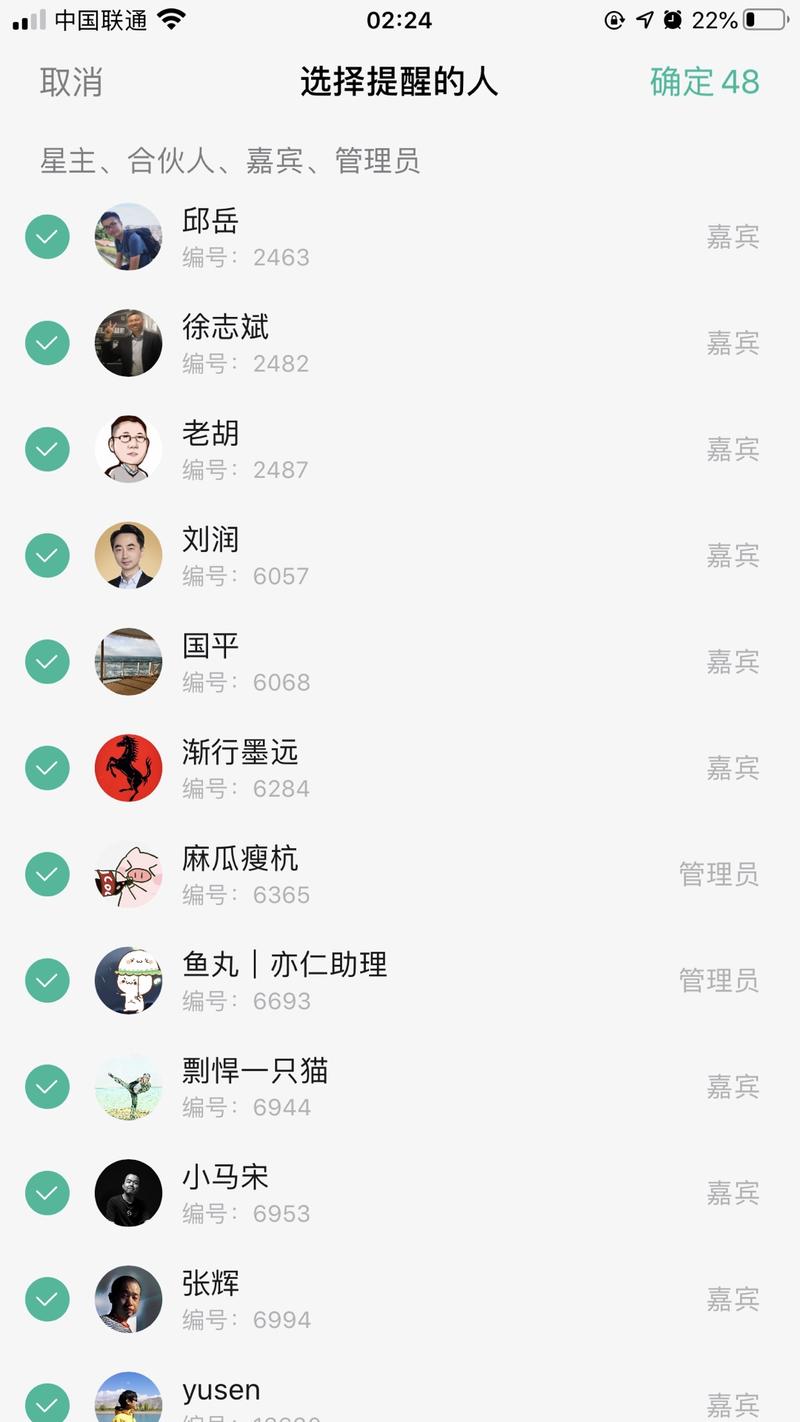Viewport: 800px width, 1422px height.
Task: Tap the 管理员 label next to 麻瓜瘦杭
Action: (x=720, y=874)
